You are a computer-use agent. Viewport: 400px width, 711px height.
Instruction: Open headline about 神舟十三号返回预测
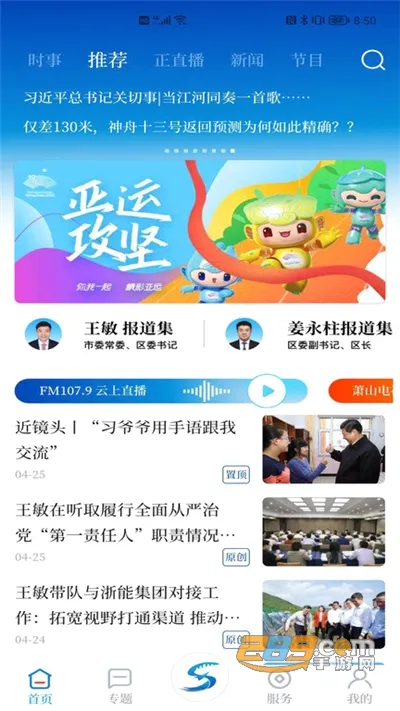pyautogui.click(x=189, y=127)
